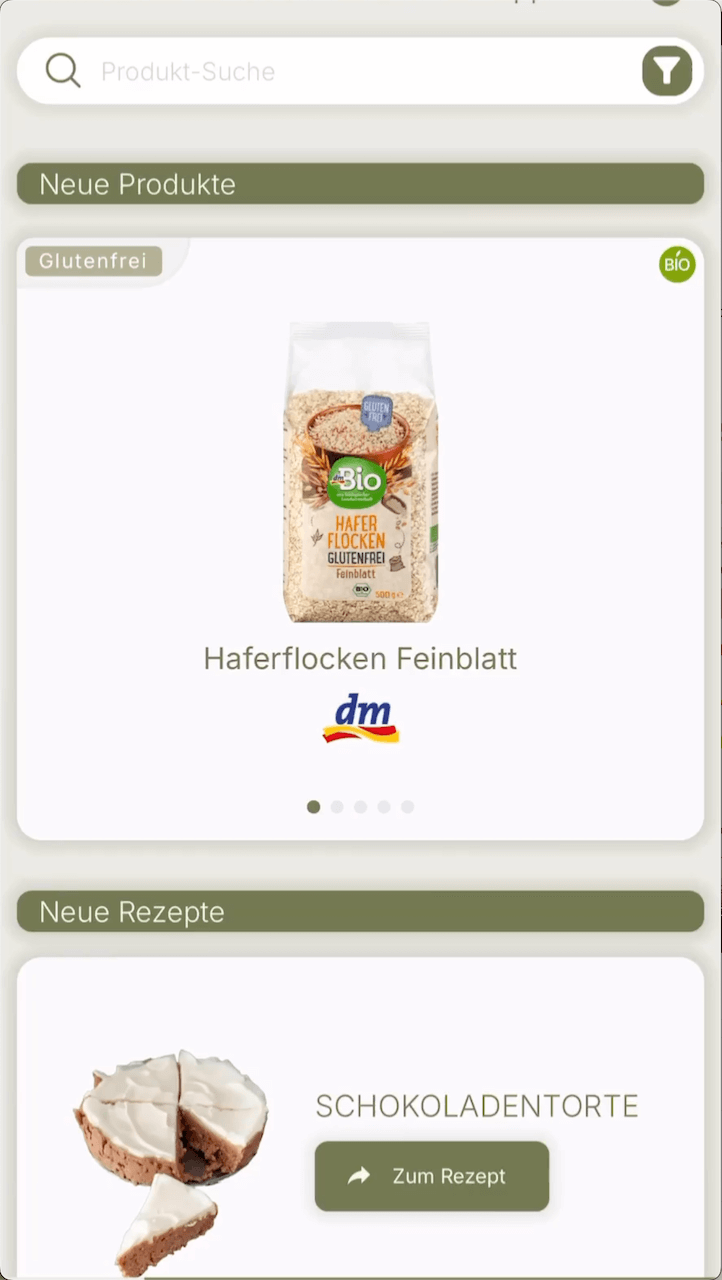Open the Haferflocken Feinblatt product card
This screenshot has width=722, height=1280.
(x=360, y=539)
